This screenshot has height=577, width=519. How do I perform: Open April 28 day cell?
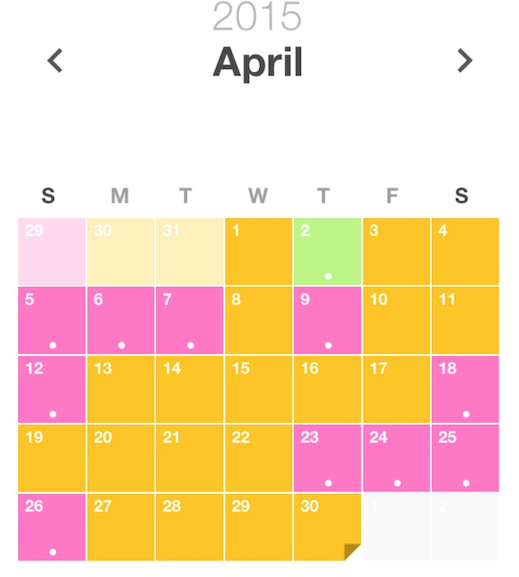pos(190,527)
